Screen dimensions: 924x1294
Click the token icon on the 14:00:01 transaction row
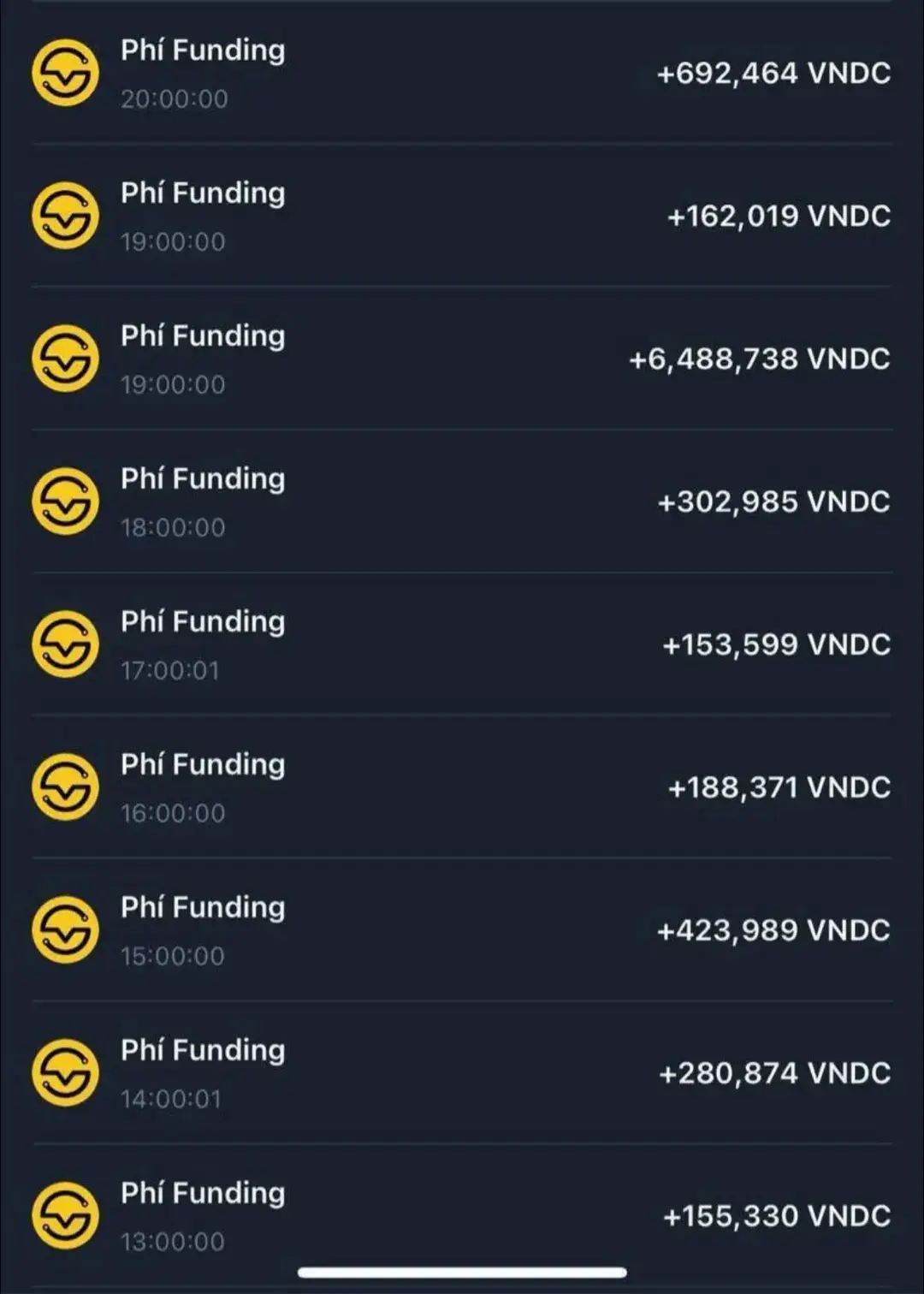click(65, 1071)
